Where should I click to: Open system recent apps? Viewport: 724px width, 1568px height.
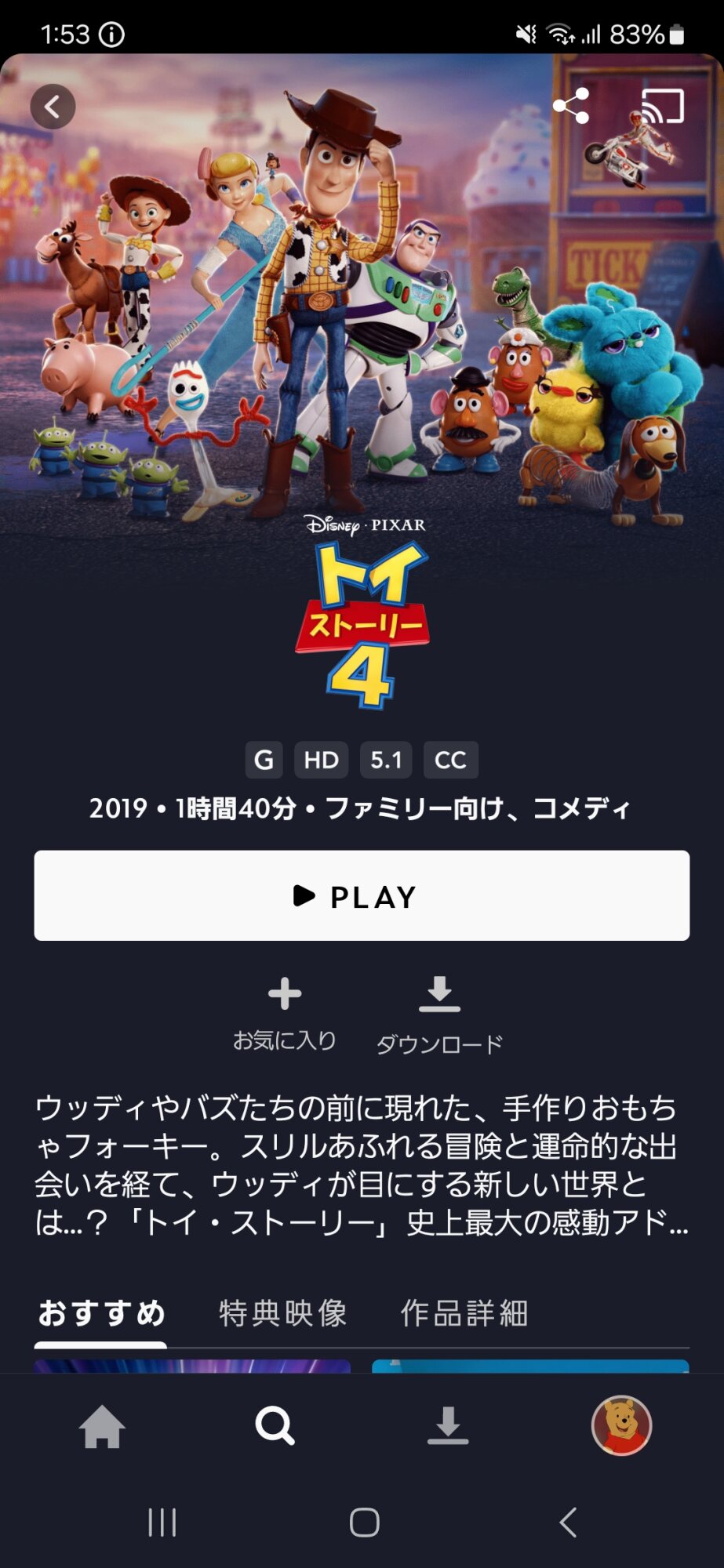tap(162, 1523)
